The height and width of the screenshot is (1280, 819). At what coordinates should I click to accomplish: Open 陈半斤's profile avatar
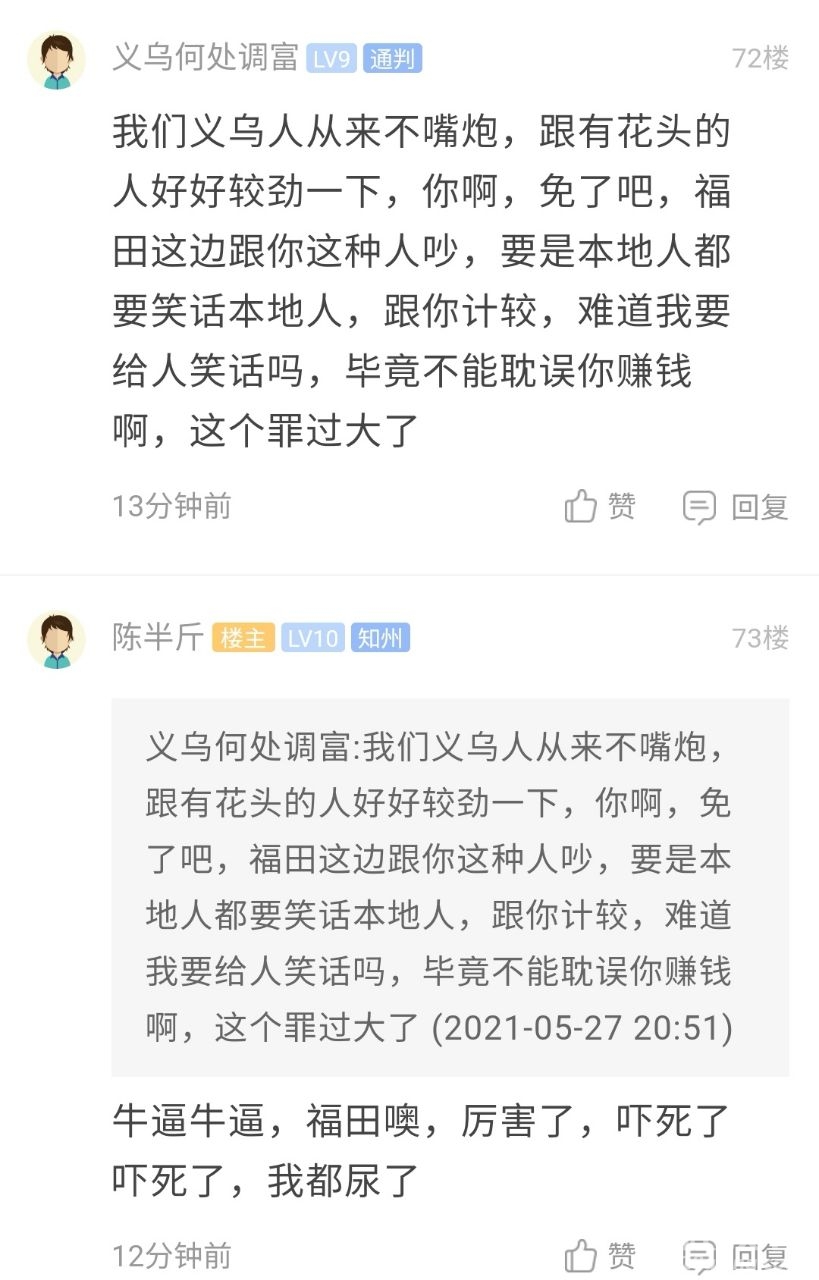56,639
